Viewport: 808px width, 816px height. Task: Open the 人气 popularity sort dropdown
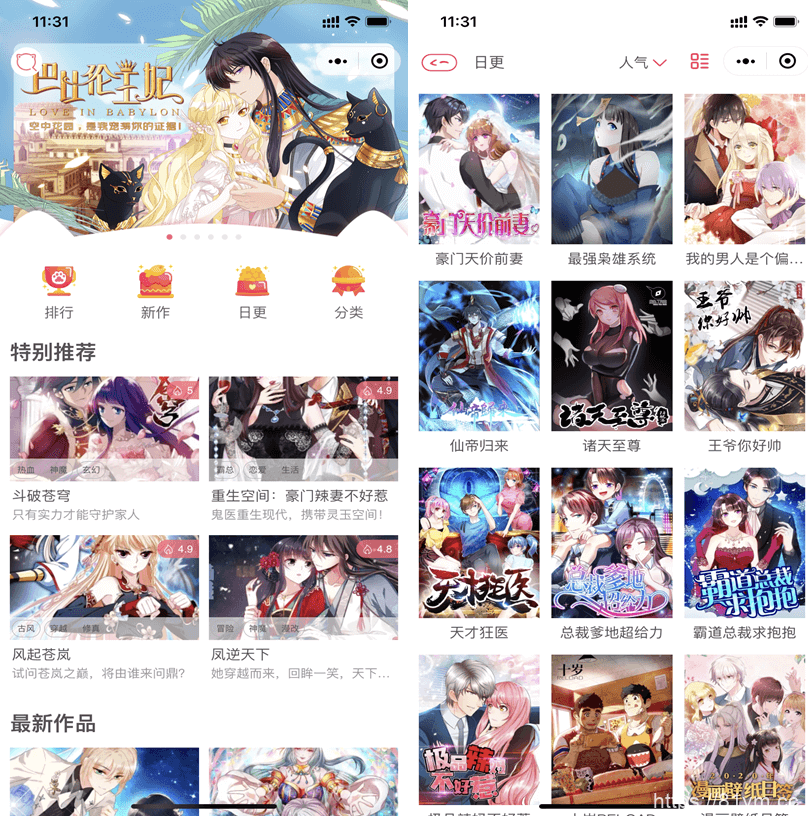coord(638,62)
